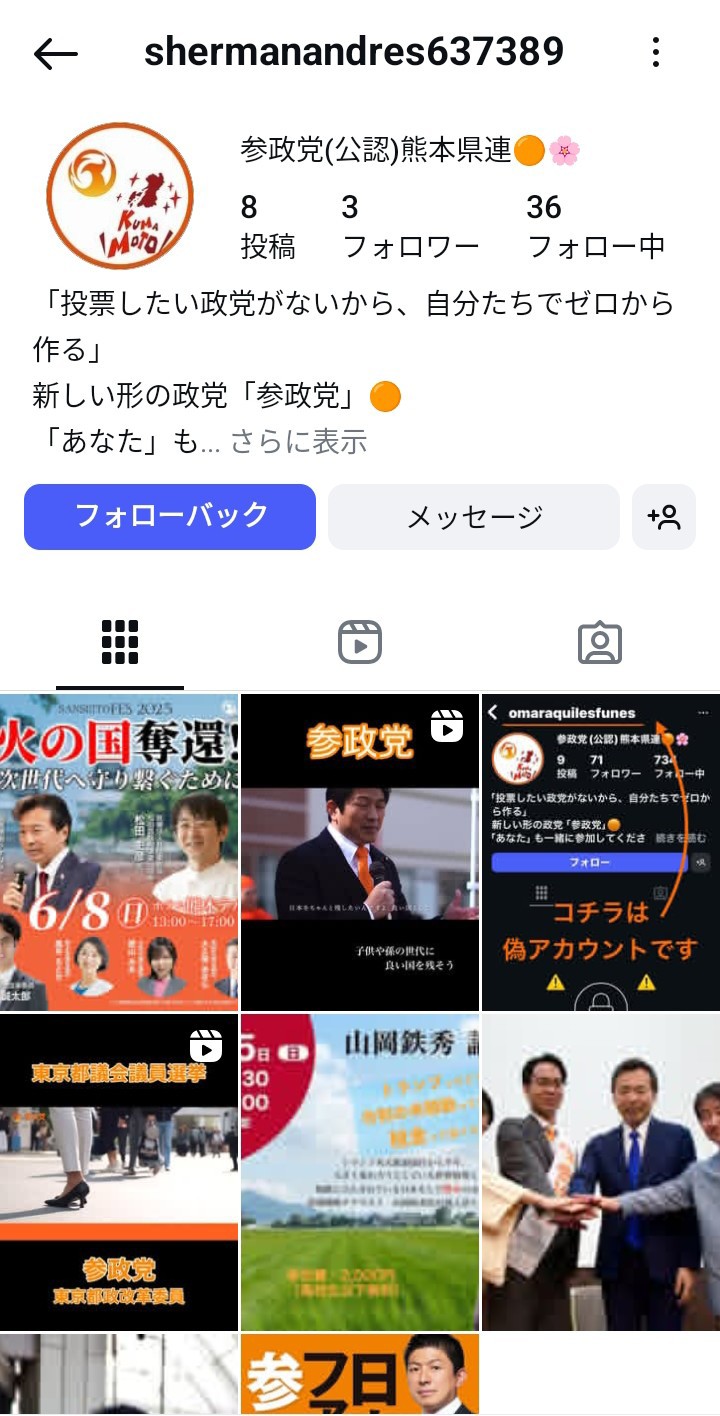720x1416 pixels.
Task: View the KUMAMOTO profile picture
Action: 120,196
